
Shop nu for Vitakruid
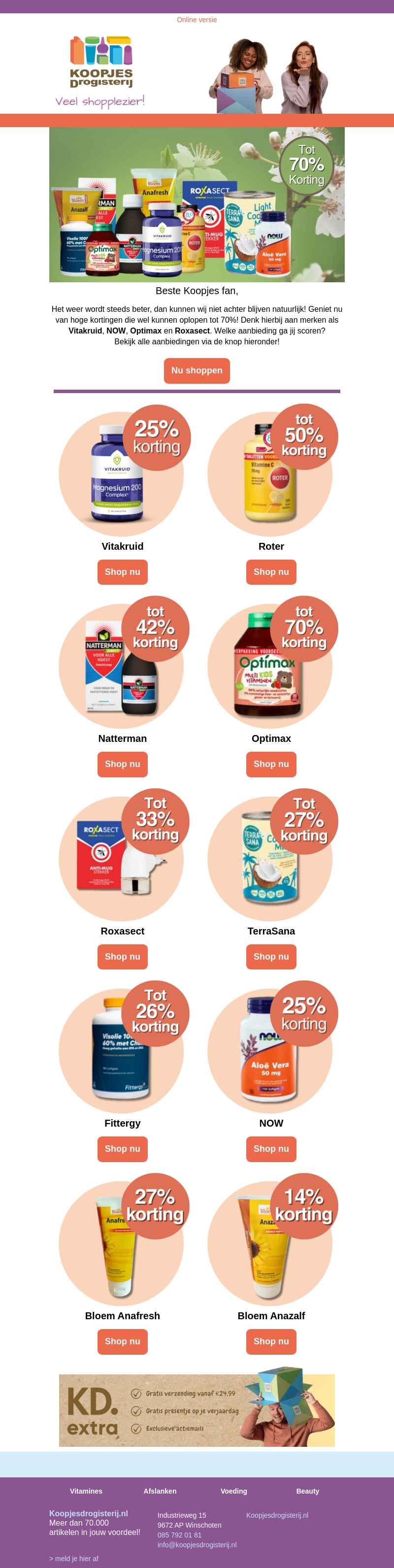[x=123, y=571]
